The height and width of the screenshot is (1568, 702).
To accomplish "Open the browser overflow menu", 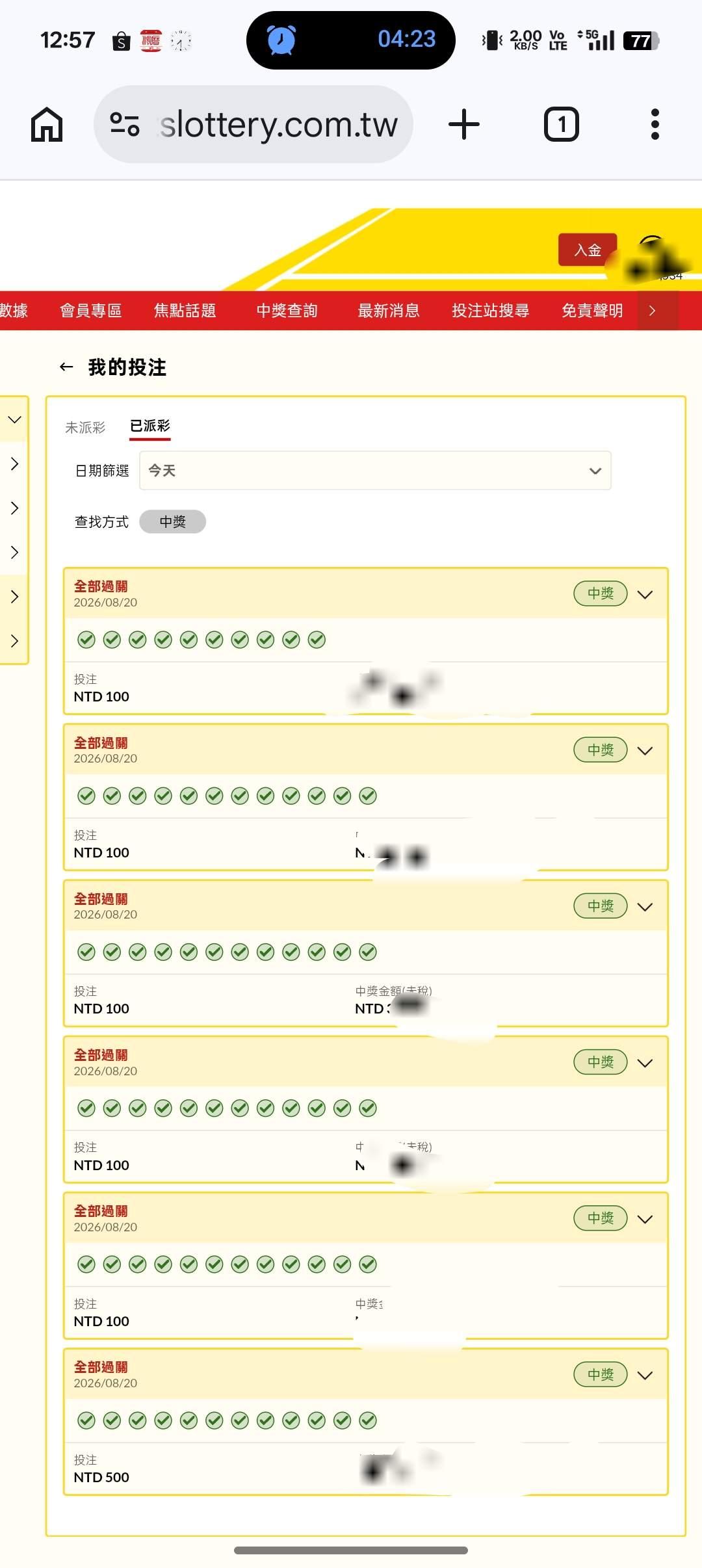I will coord(655,124).
